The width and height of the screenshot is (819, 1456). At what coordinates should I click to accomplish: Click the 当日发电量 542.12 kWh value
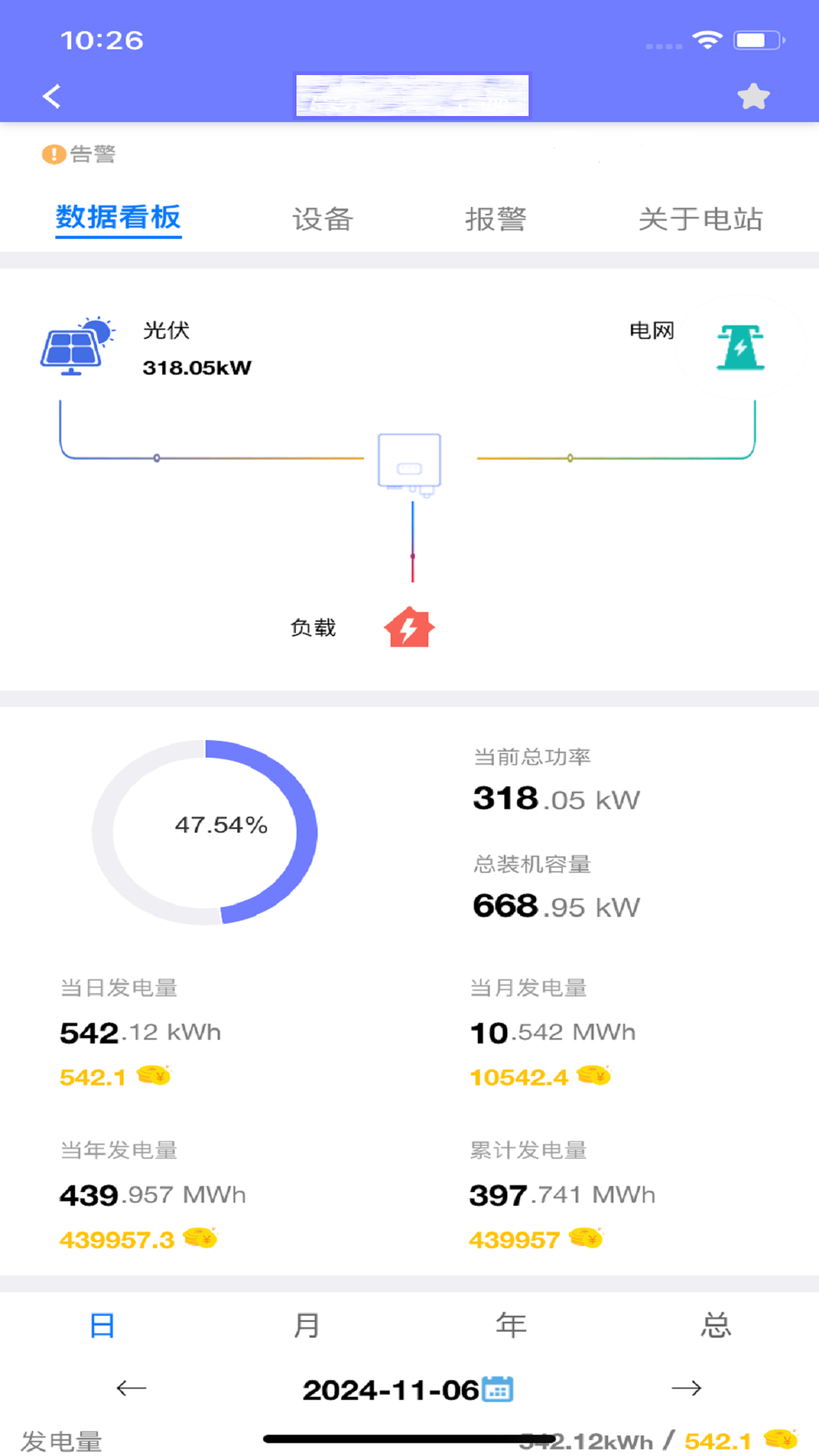coord(140,1031)
